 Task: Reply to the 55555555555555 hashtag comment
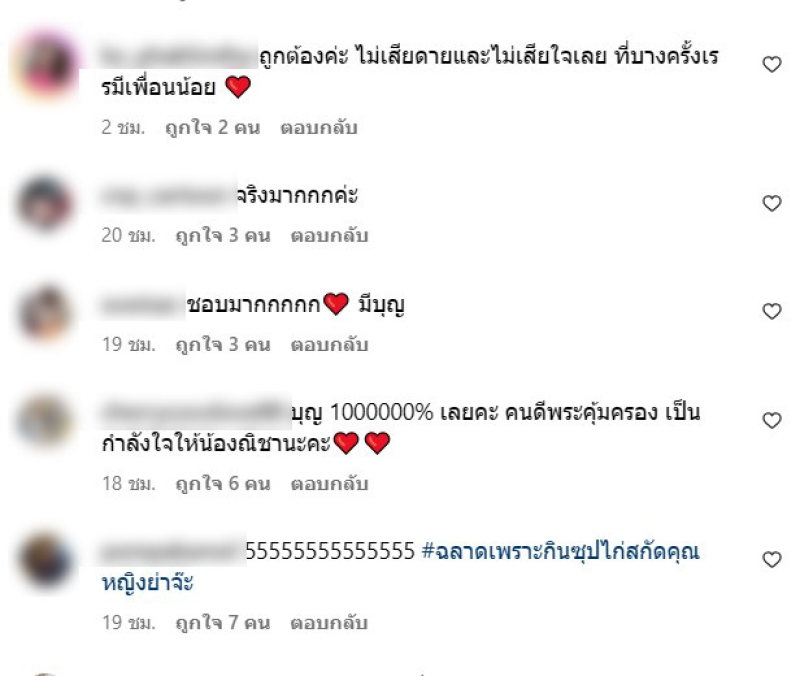[x=329, y=623]
